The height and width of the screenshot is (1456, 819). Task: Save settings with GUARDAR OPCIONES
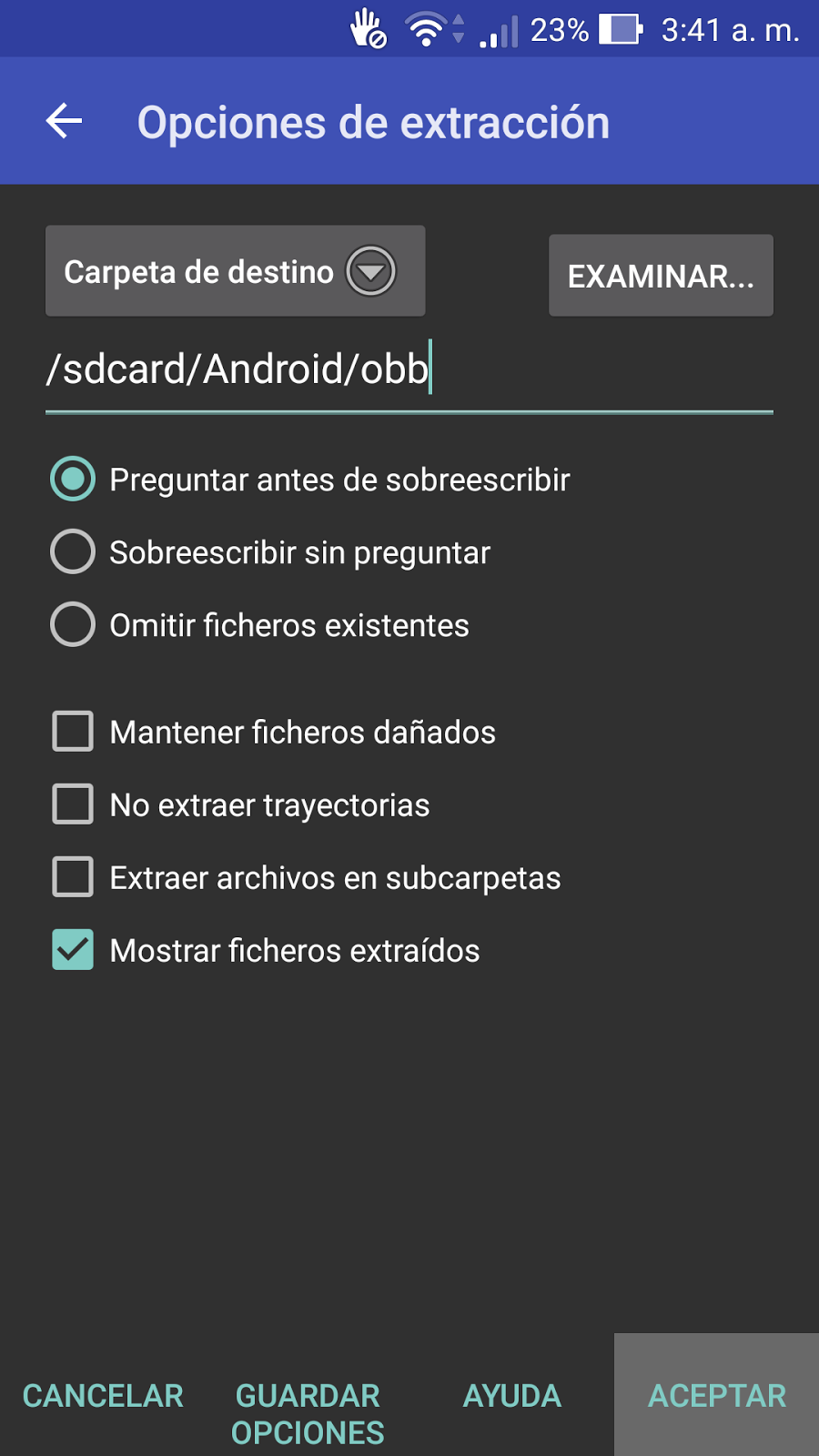pos(308,1413)
